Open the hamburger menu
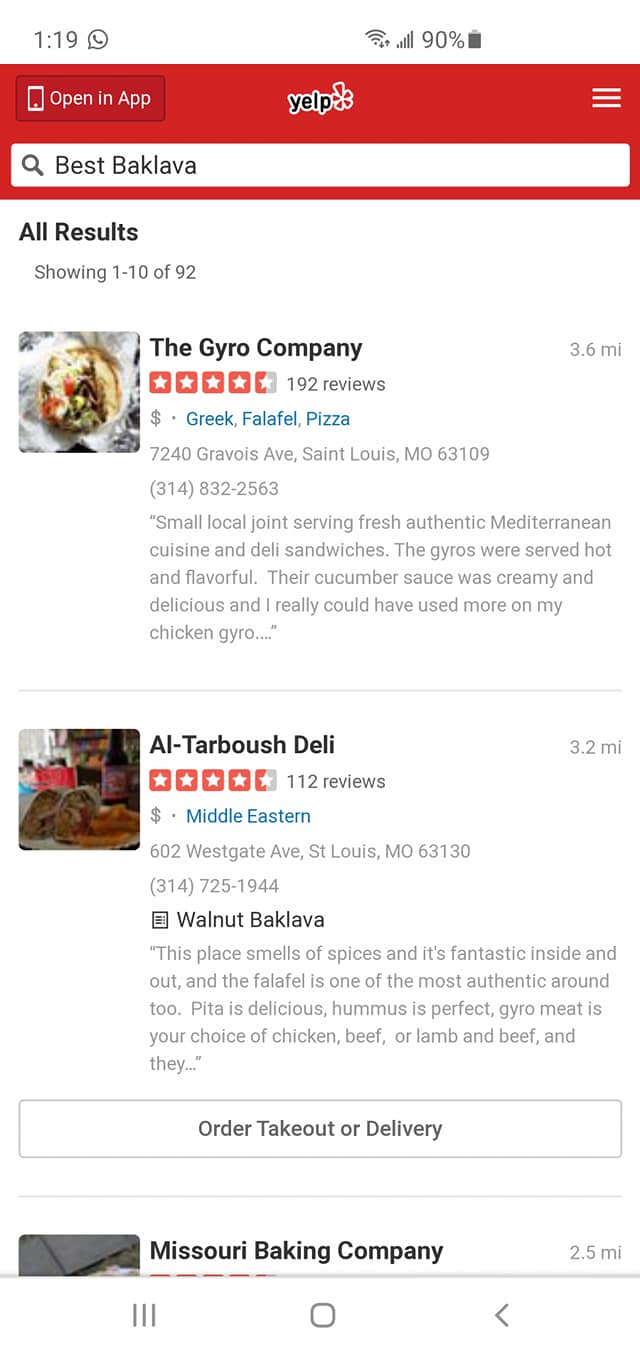640x1351 pixels. click(x=606, y=98)
